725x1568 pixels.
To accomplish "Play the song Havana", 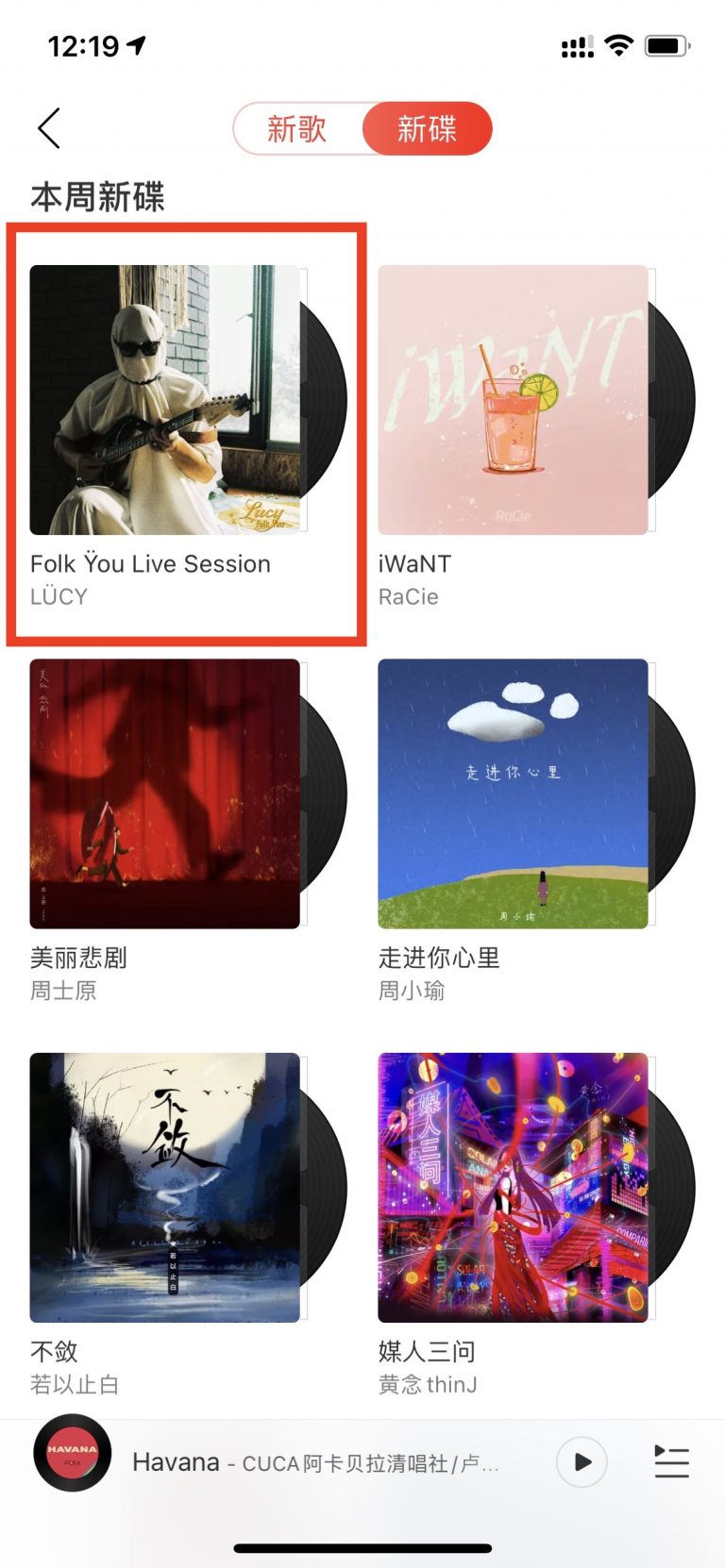I will (x=582, y=1462).
